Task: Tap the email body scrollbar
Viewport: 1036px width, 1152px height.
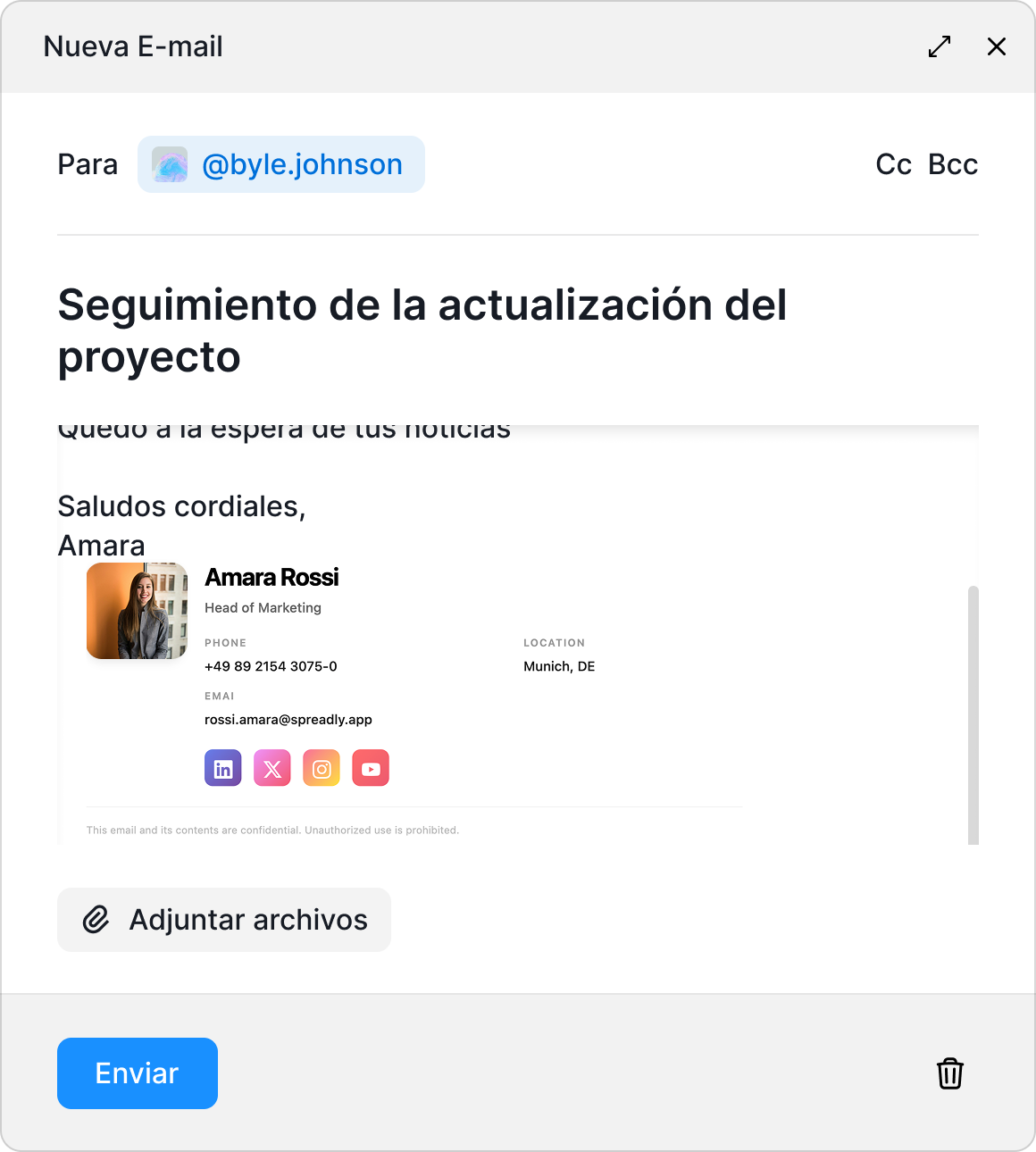Action: tap(973, 714)
